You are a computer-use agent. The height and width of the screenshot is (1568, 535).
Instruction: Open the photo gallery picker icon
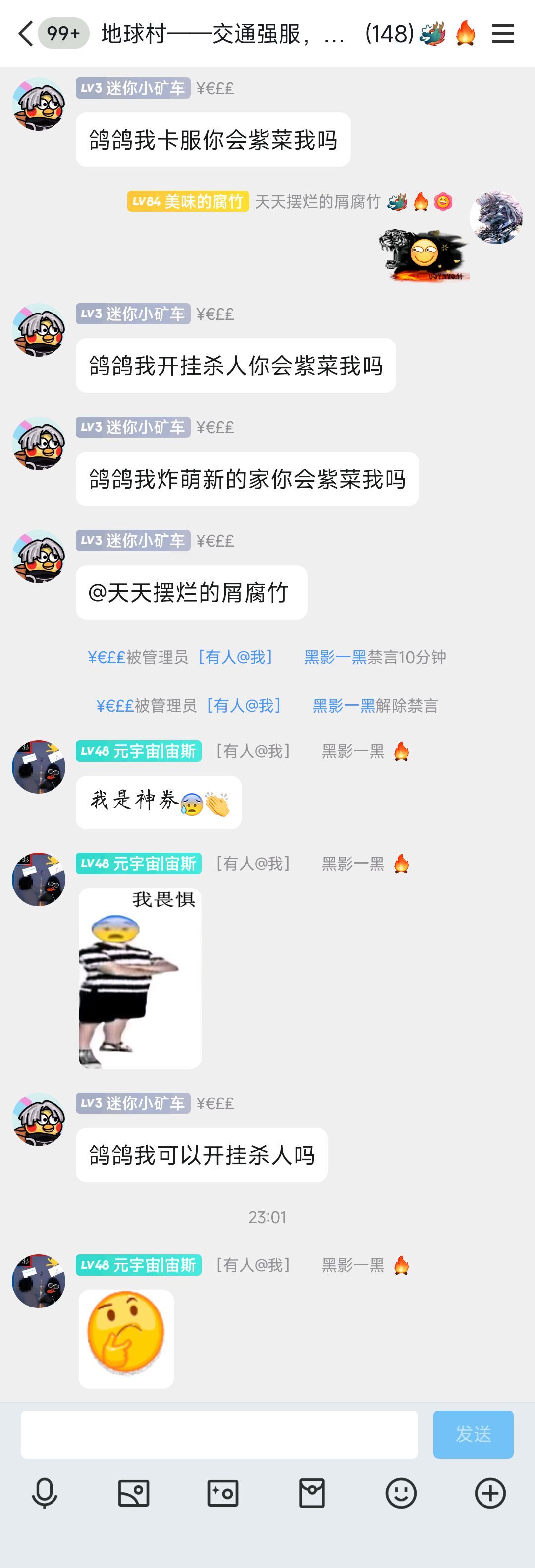pyautogui.click(x=133, y=1493)
